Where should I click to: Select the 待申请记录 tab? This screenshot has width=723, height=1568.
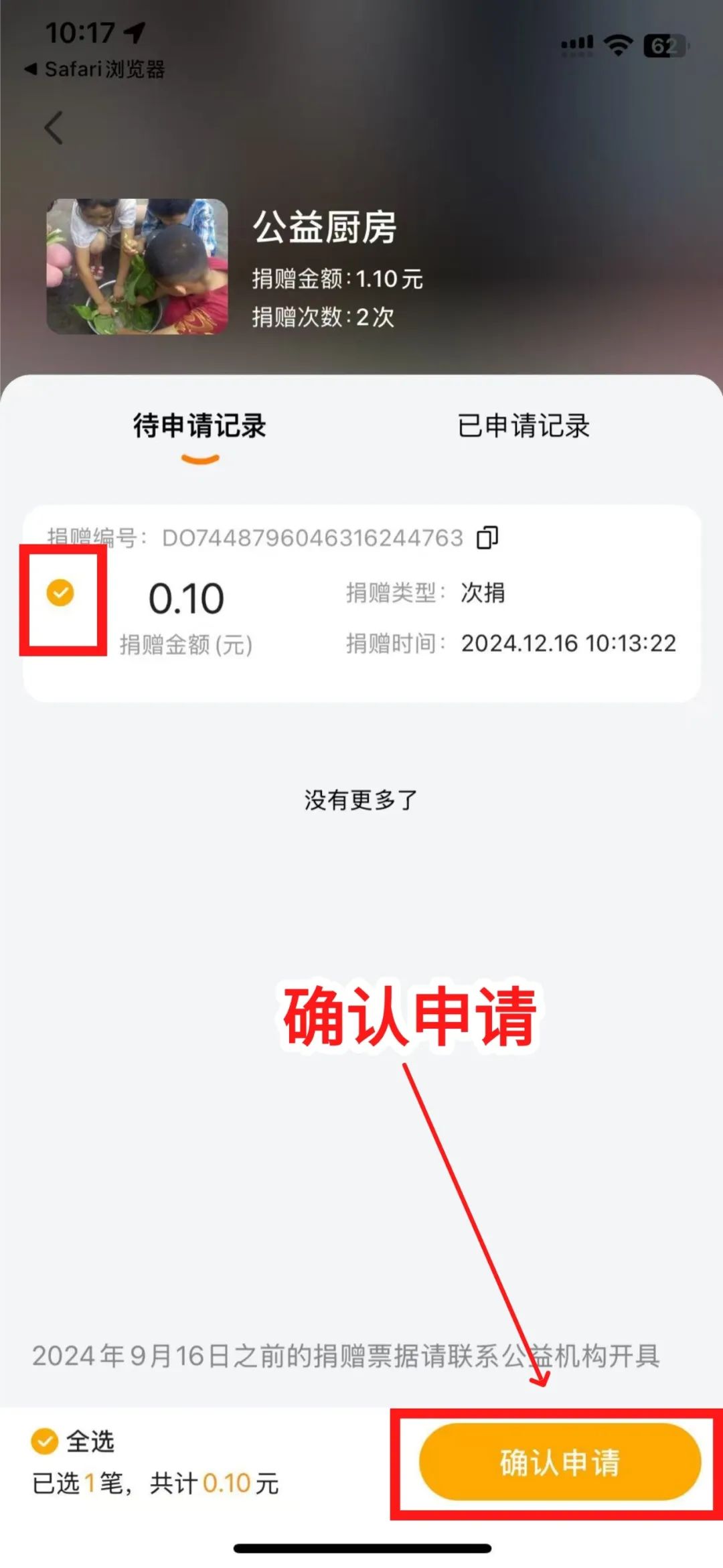tap(199, 426)
